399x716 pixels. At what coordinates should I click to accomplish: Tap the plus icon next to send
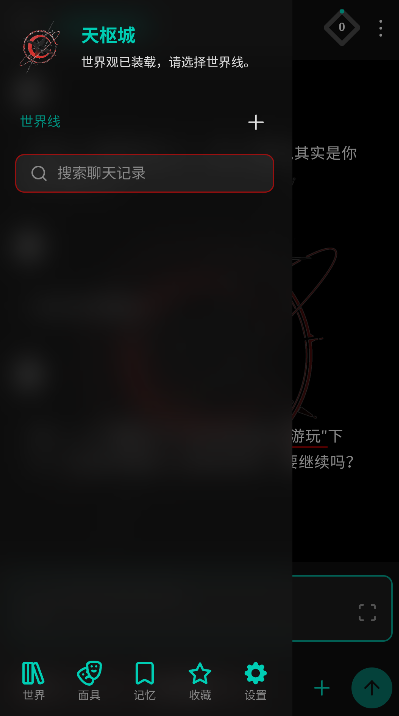[x=322, y=688]
